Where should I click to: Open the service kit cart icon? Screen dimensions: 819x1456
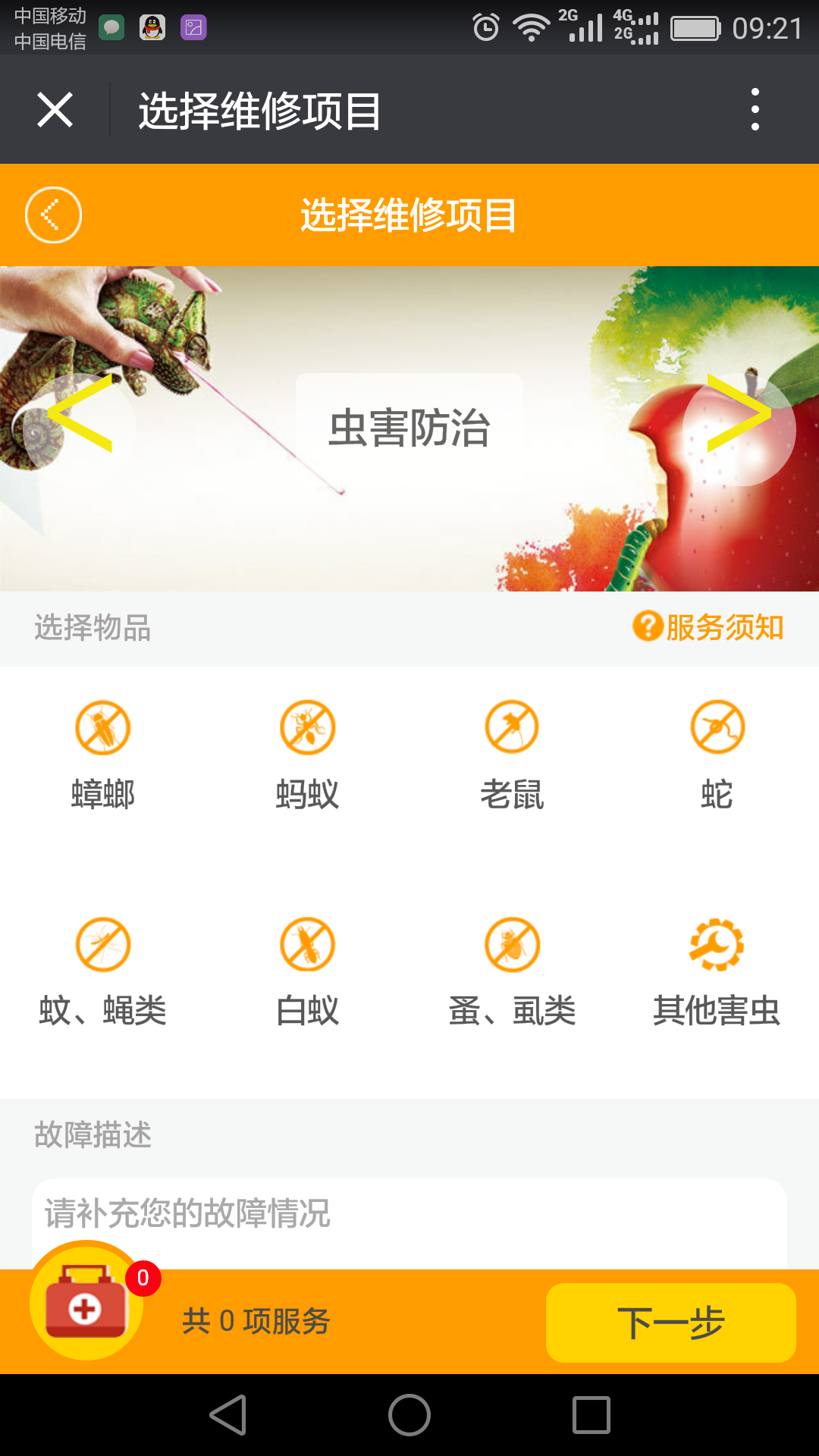point(86,1301)
